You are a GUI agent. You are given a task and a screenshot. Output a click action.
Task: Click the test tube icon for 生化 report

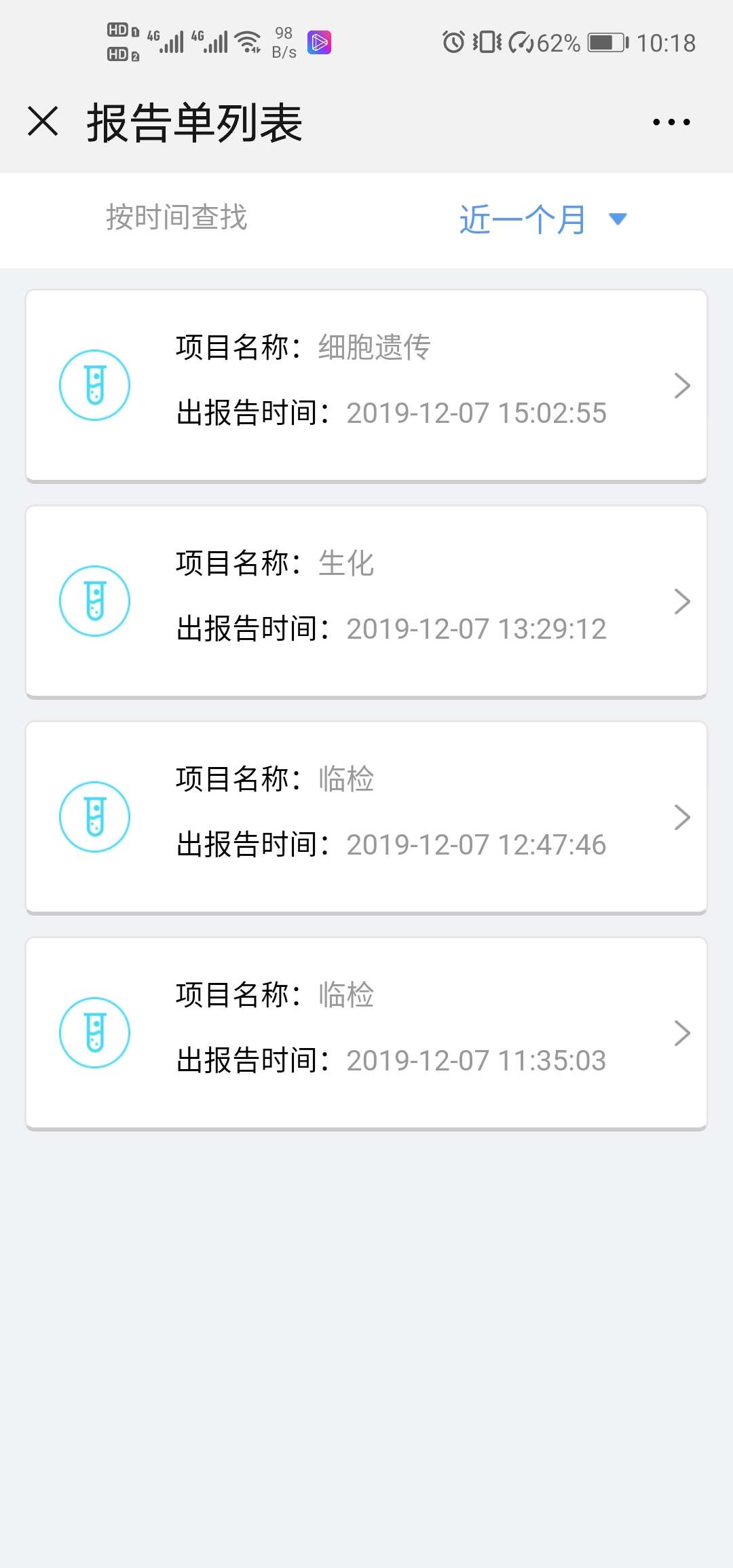(95, 601)
